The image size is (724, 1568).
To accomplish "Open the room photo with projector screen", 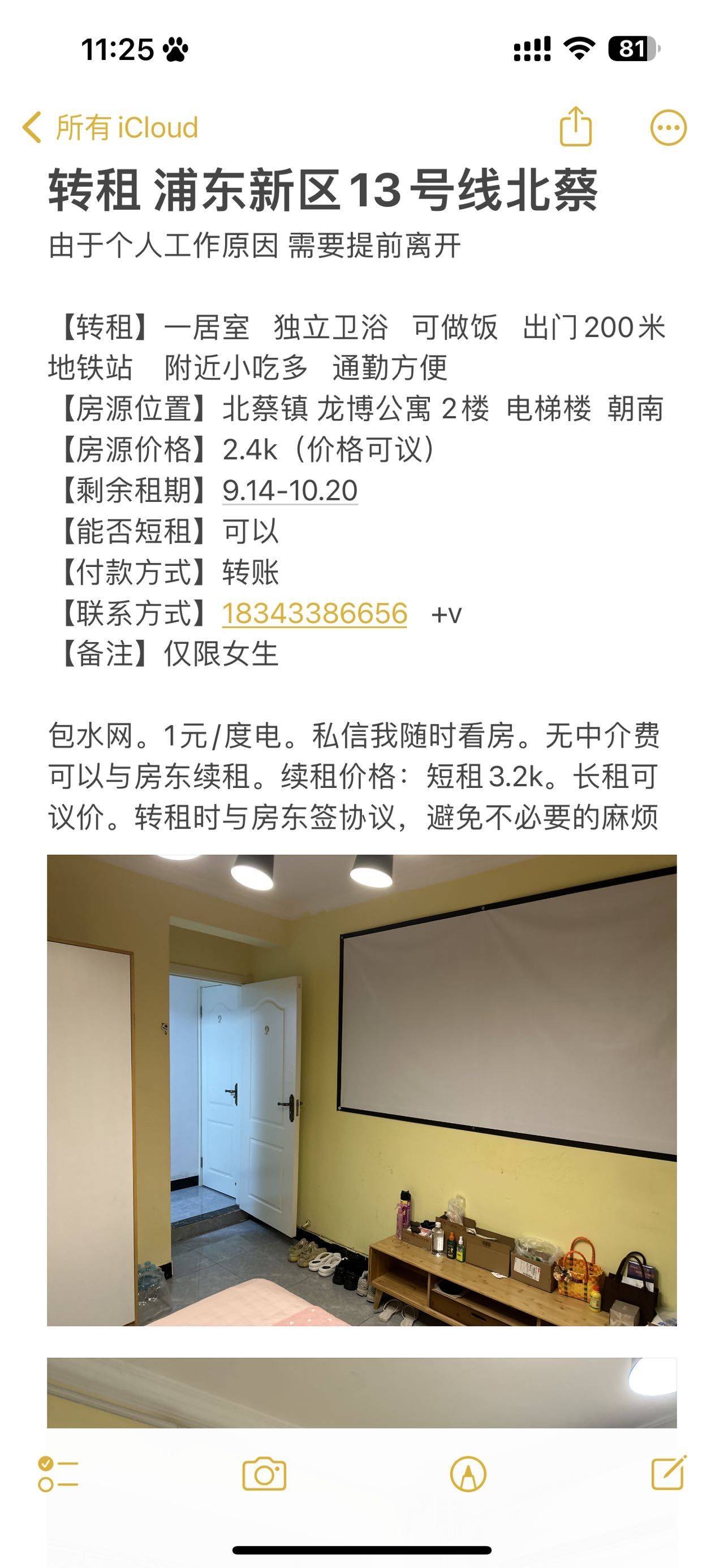I will (361, 1090).
